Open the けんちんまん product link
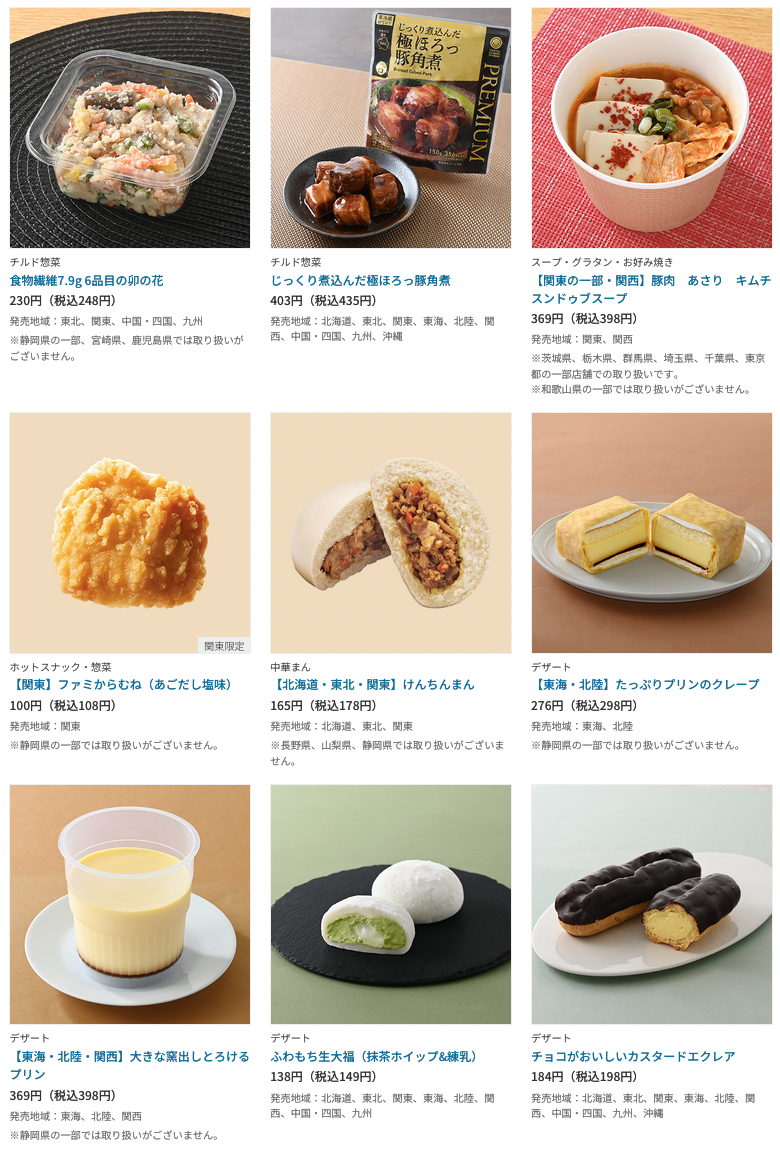 (372, 684)
